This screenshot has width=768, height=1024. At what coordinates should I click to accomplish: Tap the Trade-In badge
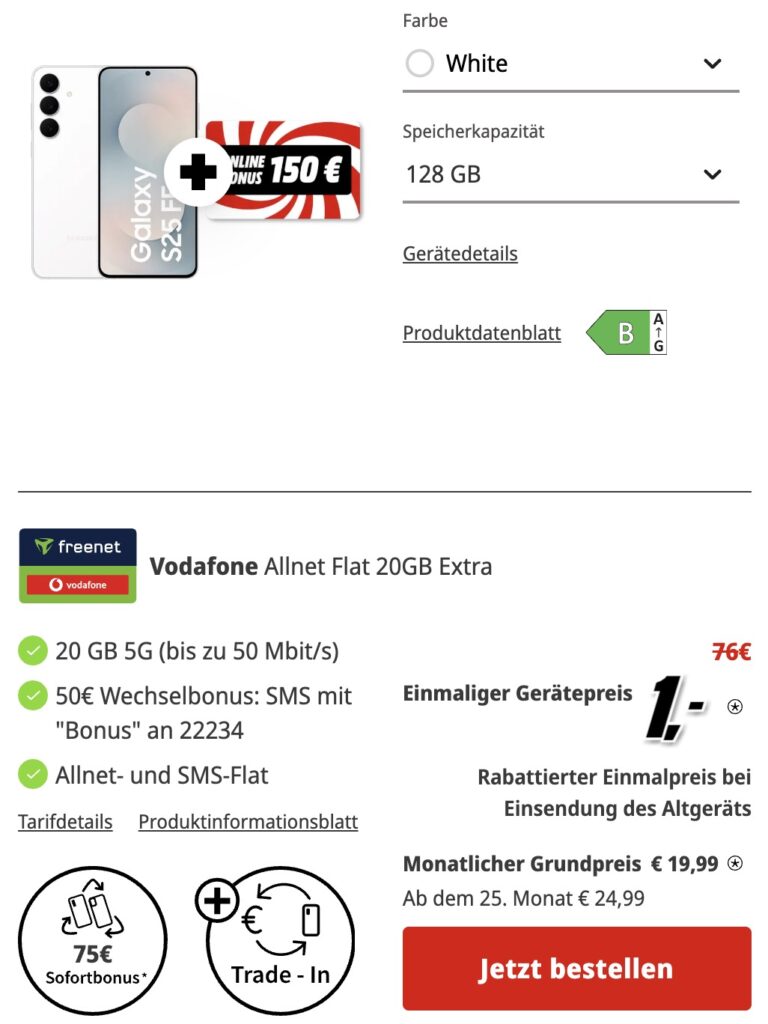[280, 942]
